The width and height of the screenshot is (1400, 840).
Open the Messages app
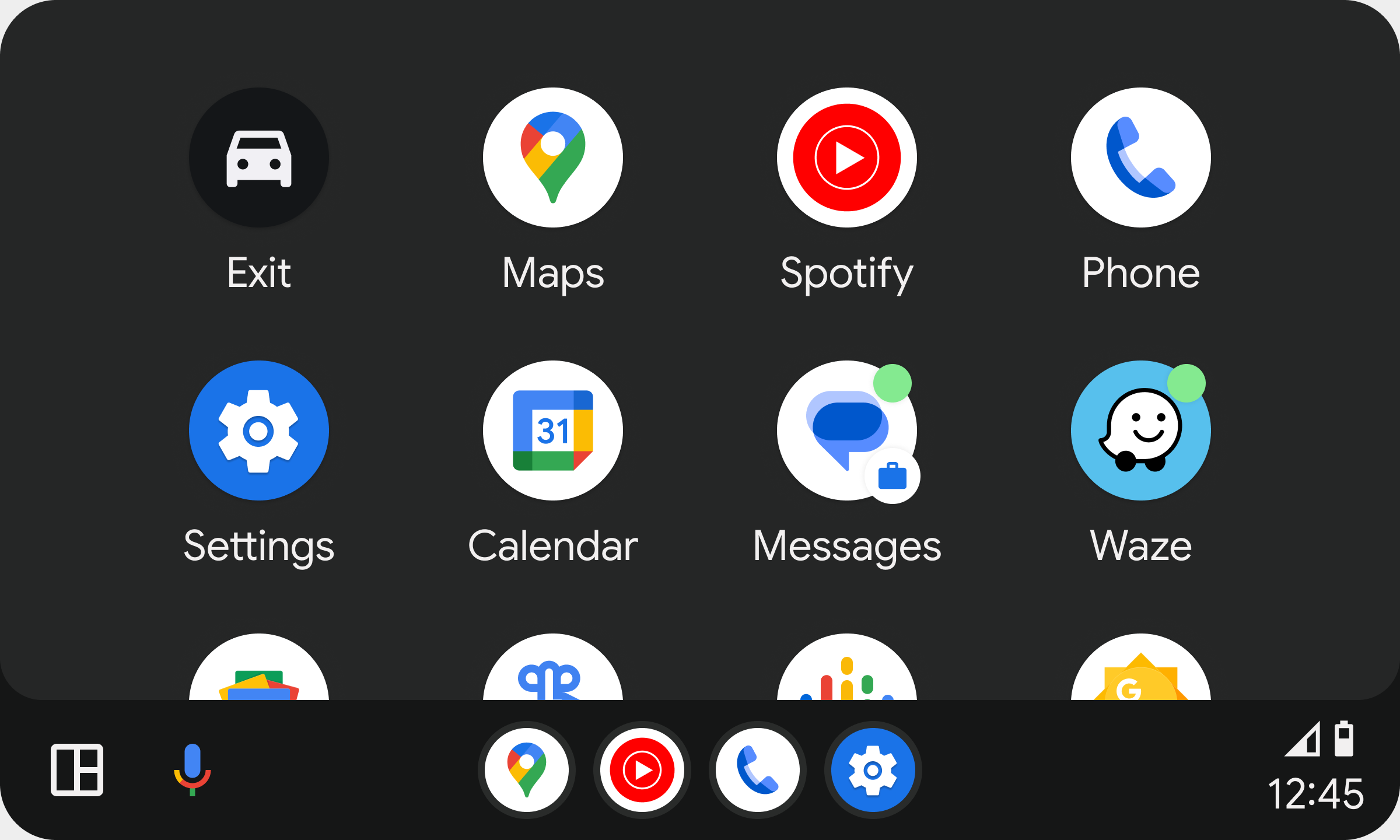click(x=846, y=430)
